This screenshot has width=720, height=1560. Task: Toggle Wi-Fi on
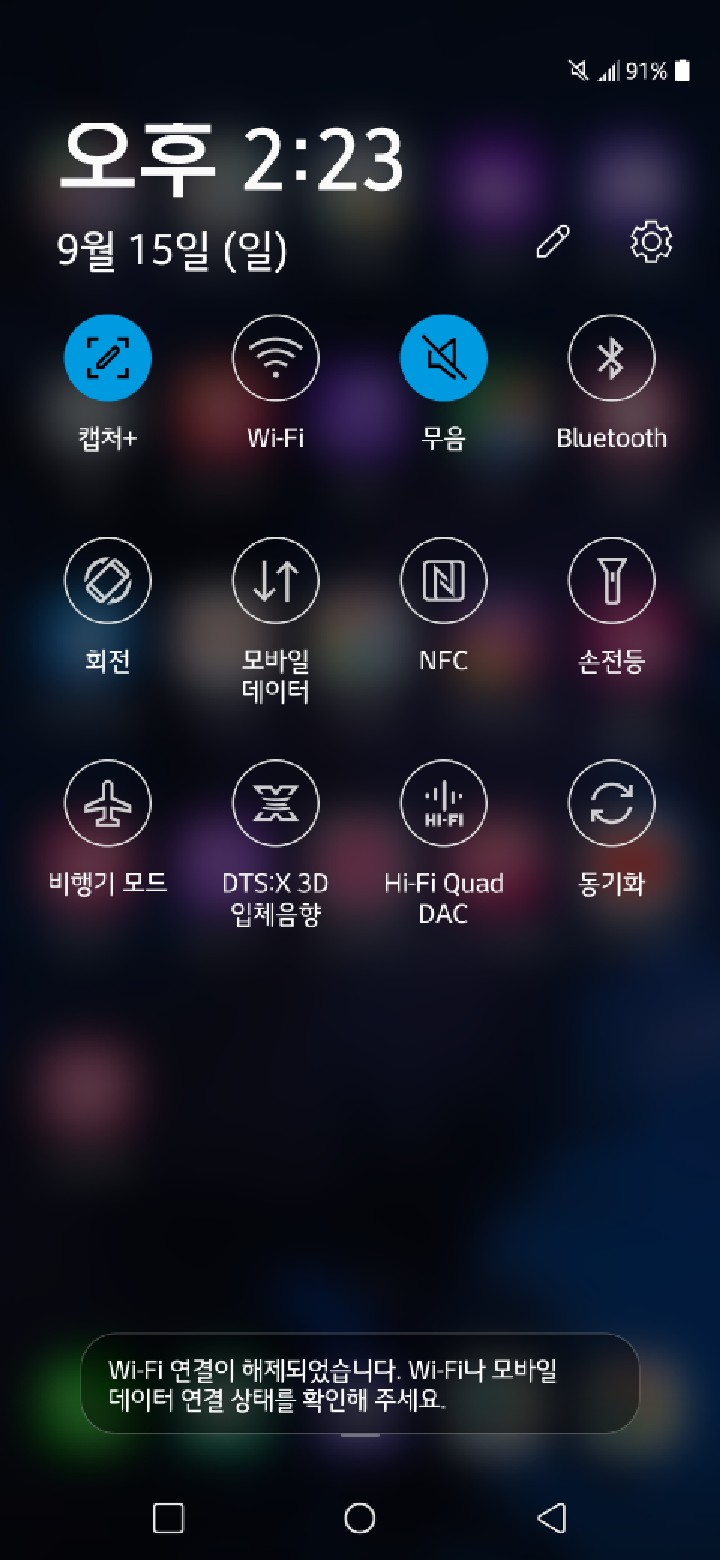pyautogui.click(x=275, y=357)
